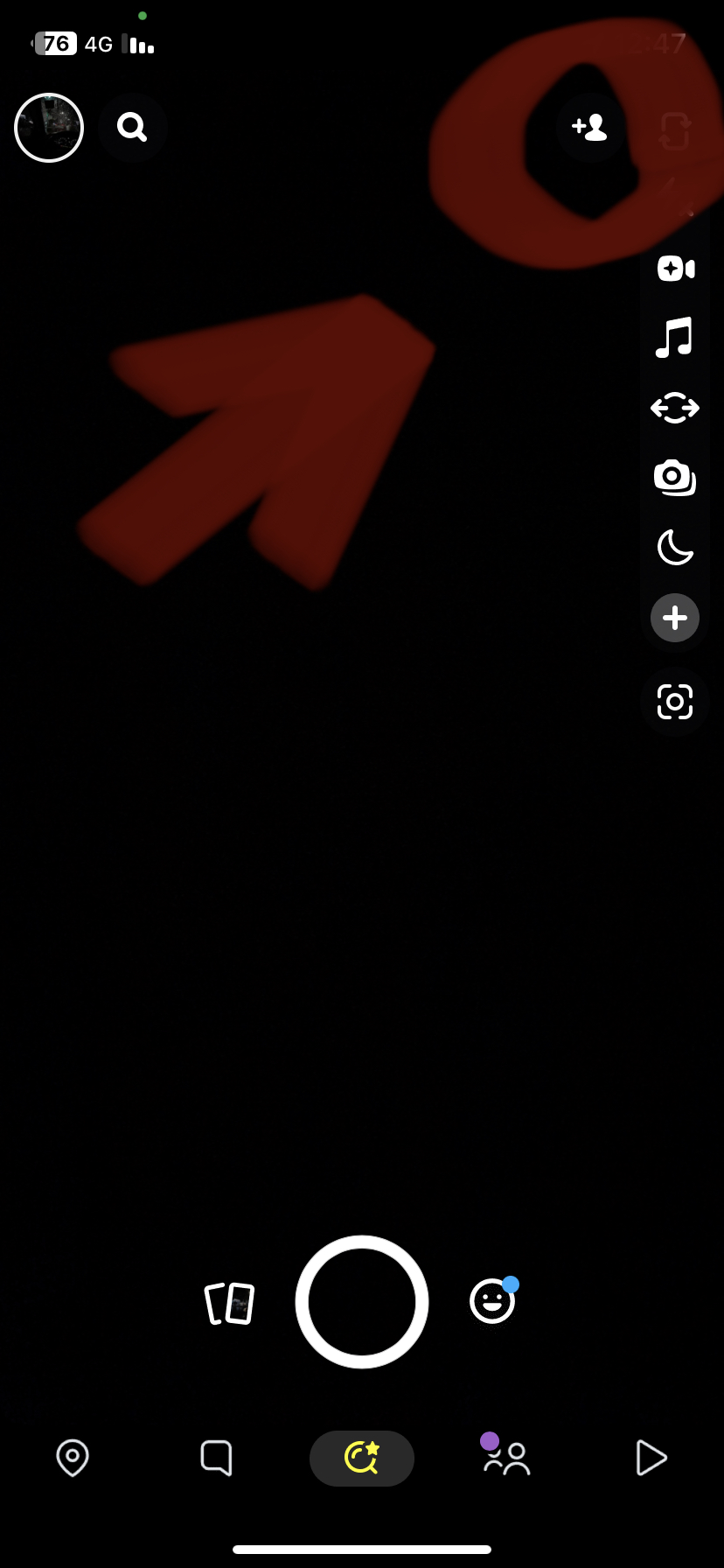
Task: Open the search icon
Action: click(x=132, y=128)
